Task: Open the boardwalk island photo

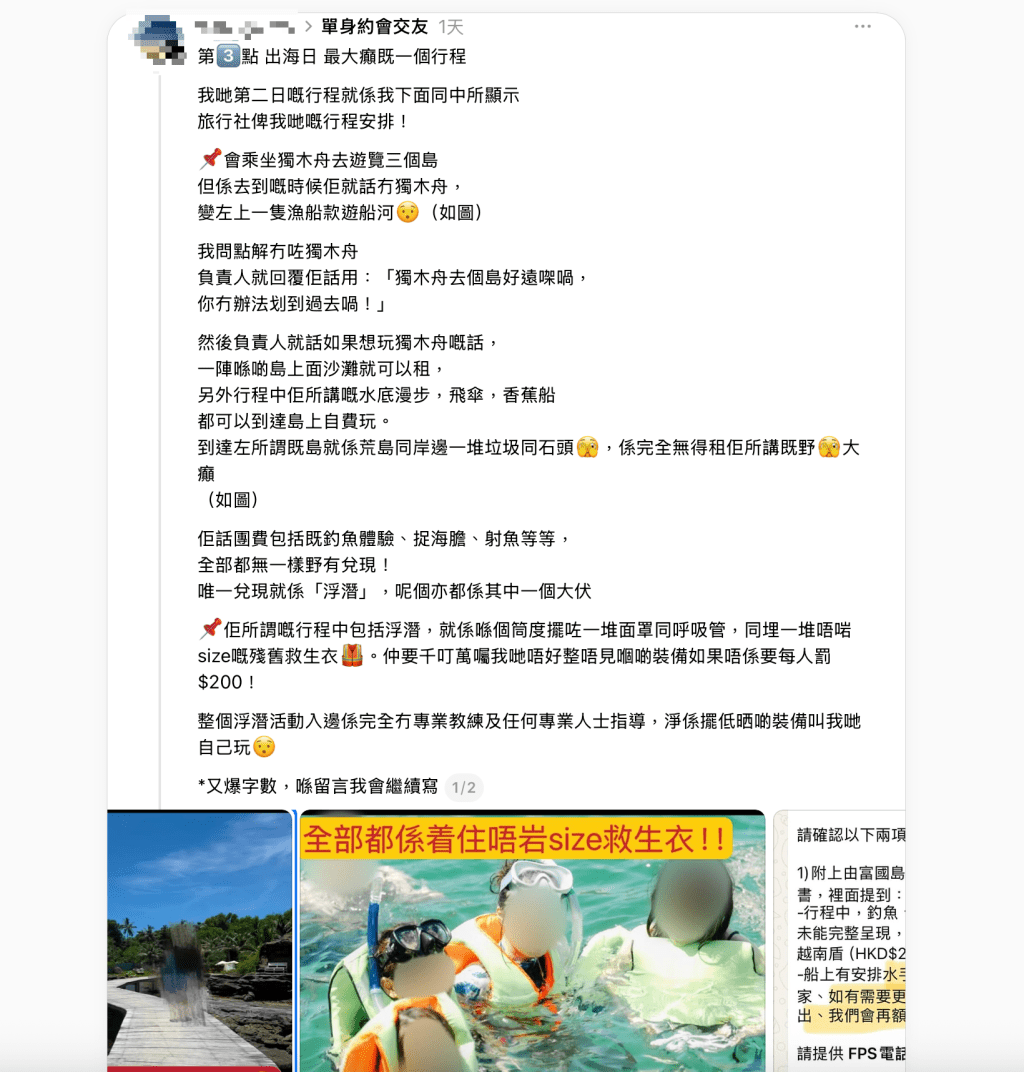Action: click(199, 940)
